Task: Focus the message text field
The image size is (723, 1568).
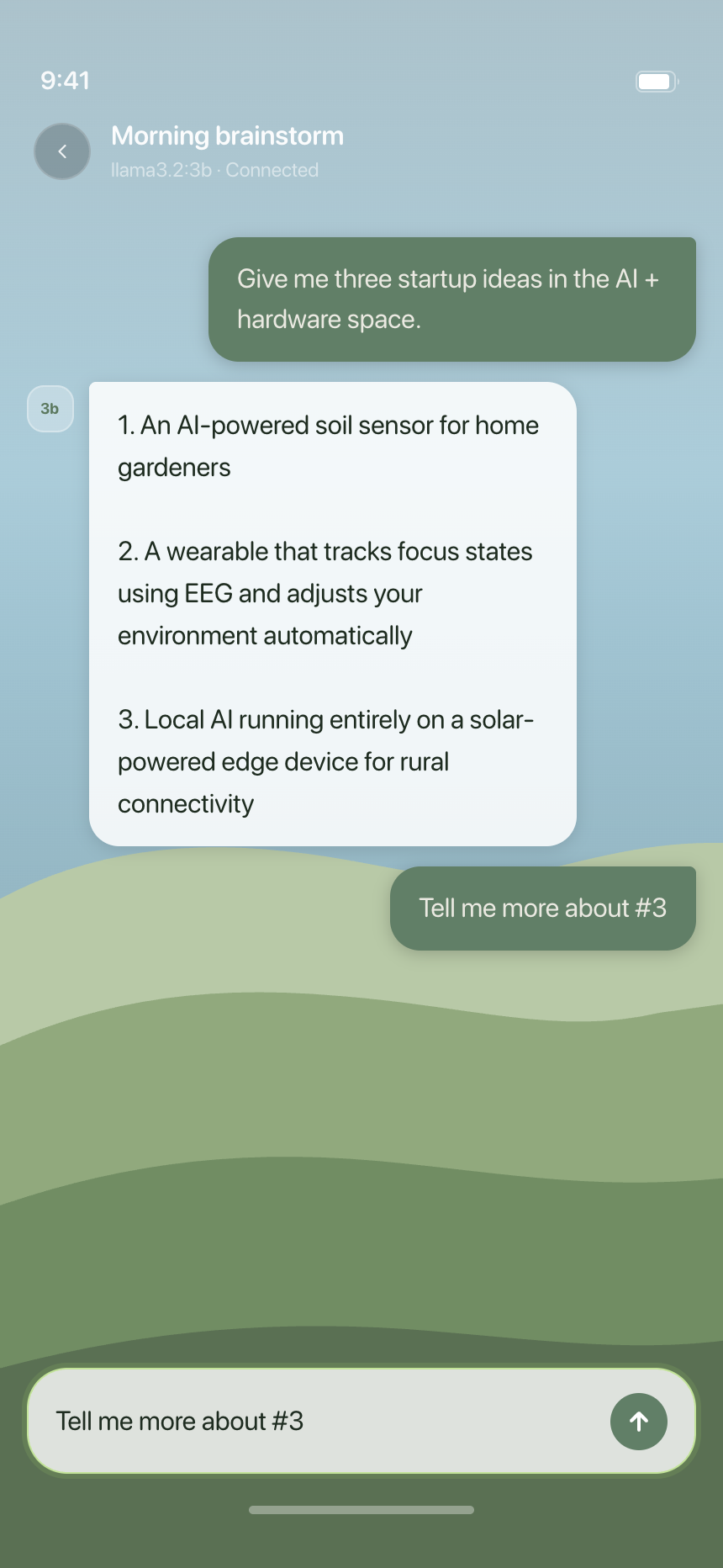Action: (x=319, y=1422)
